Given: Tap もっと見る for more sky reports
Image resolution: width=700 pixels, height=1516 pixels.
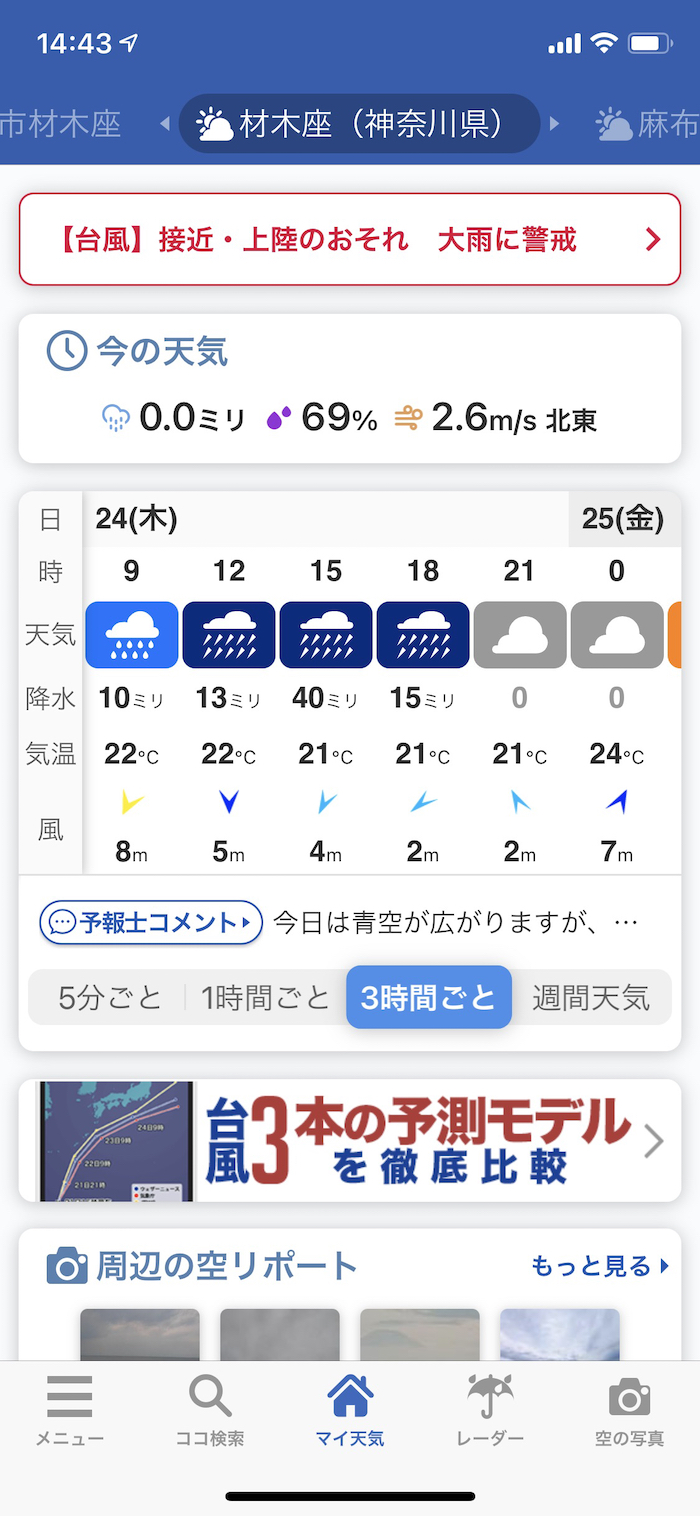Looking at the screenshot, I should [x=599, y=1267].
